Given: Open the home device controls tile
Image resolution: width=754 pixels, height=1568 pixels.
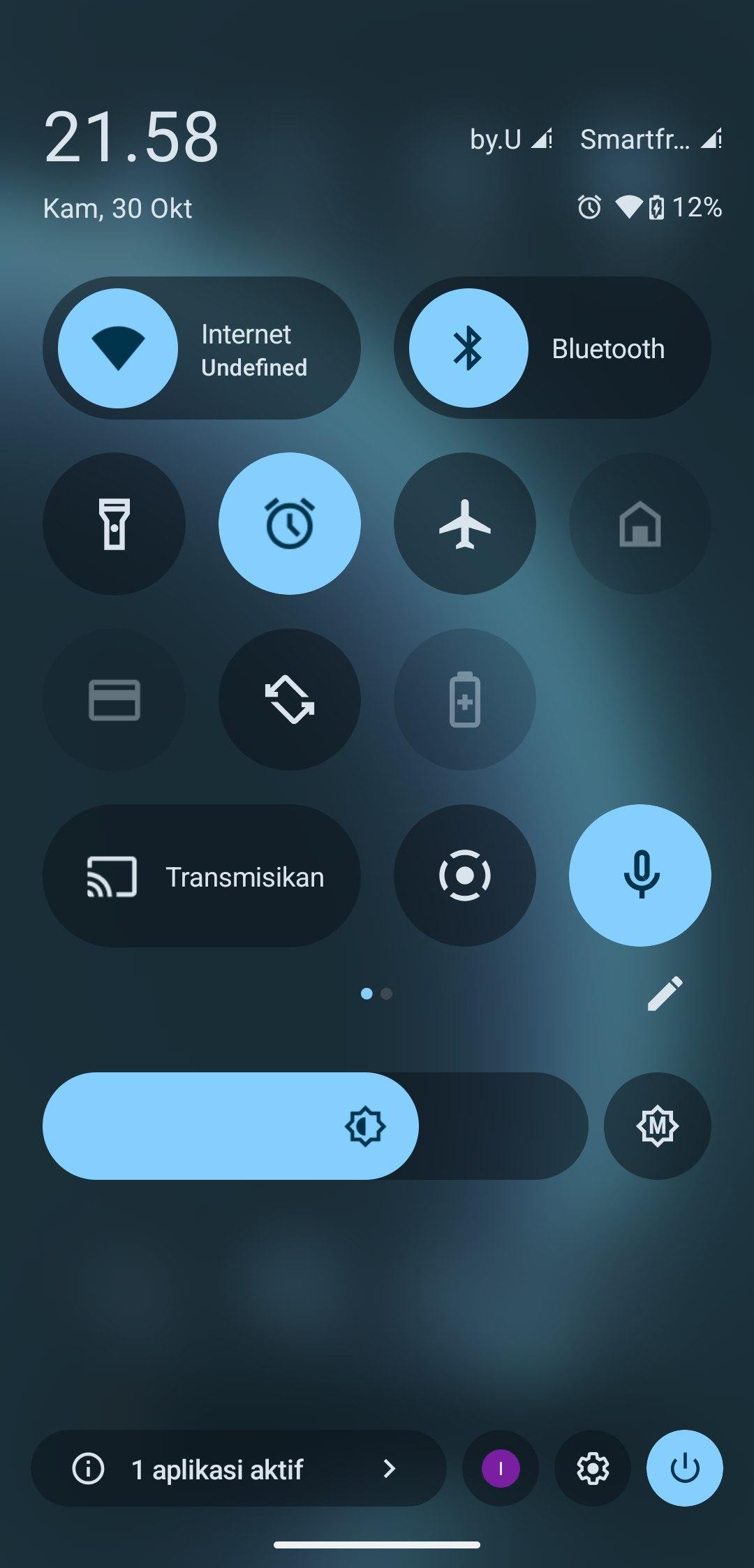Looking at the screenshot, I should click(x=640, y=524).
